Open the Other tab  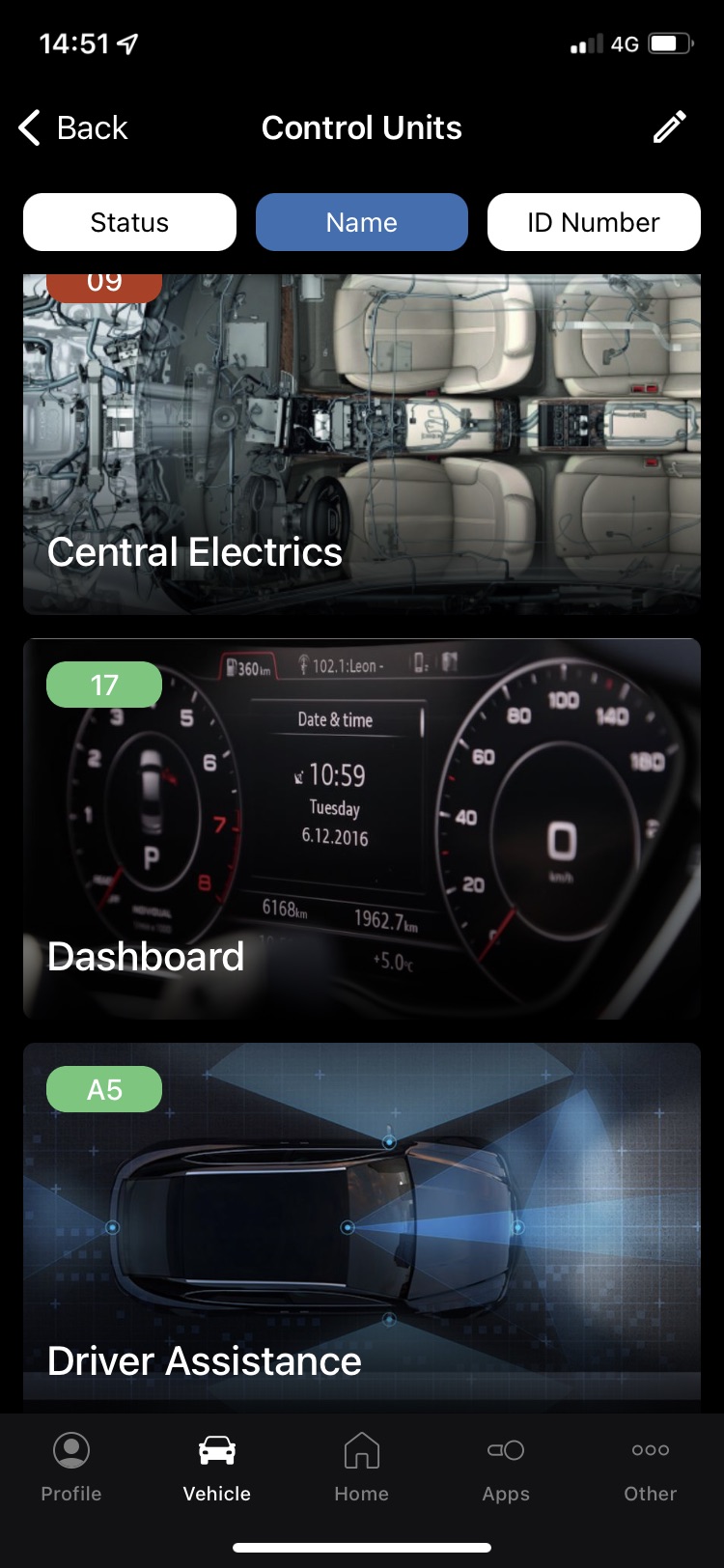pos(650,1468)
